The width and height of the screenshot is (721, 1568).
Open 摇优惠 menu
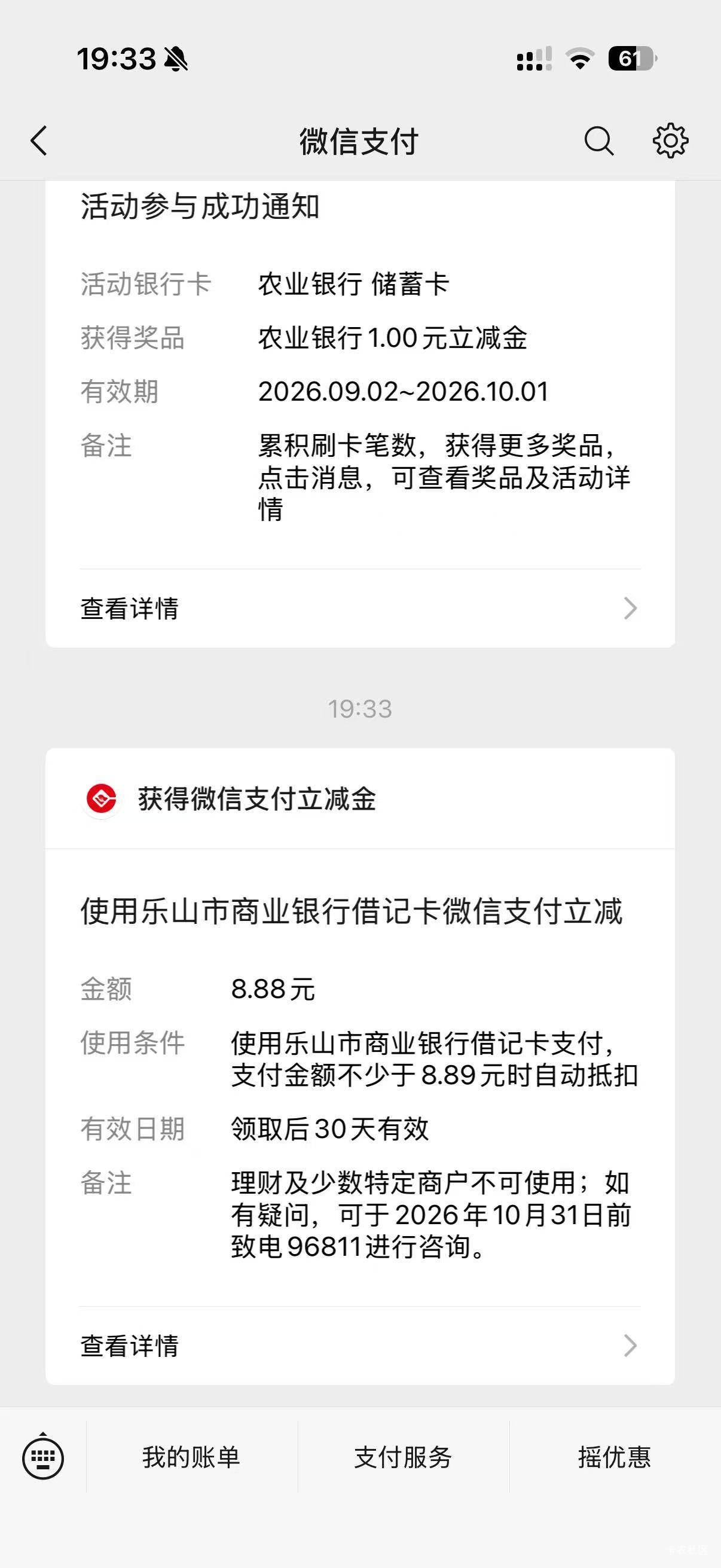[615, 1457]
